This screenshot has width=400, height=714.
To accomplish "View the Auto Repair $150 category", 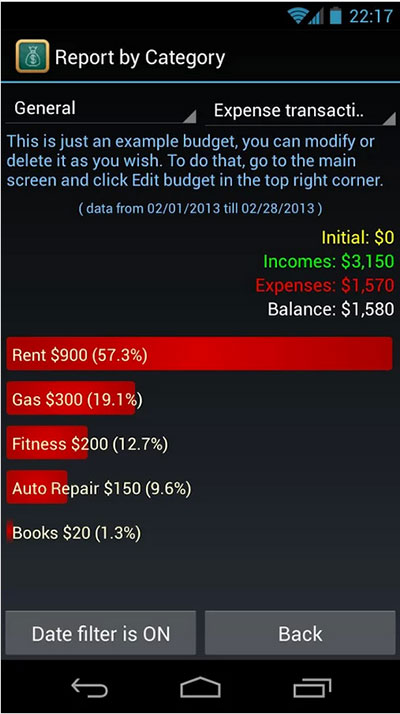I will click(x=99, y=488).
